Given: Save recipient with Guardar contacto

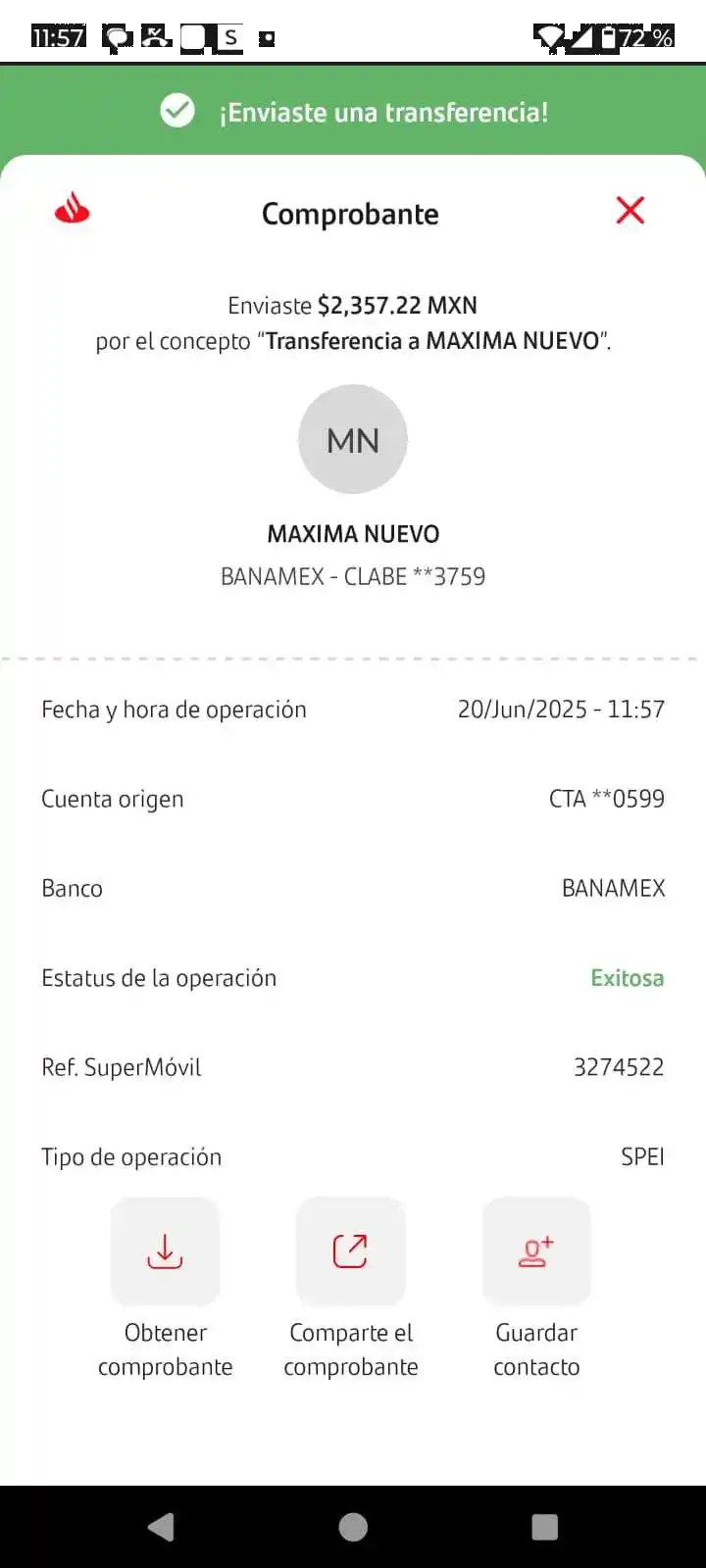Looking at the screenshot, I should (536, 1251).
